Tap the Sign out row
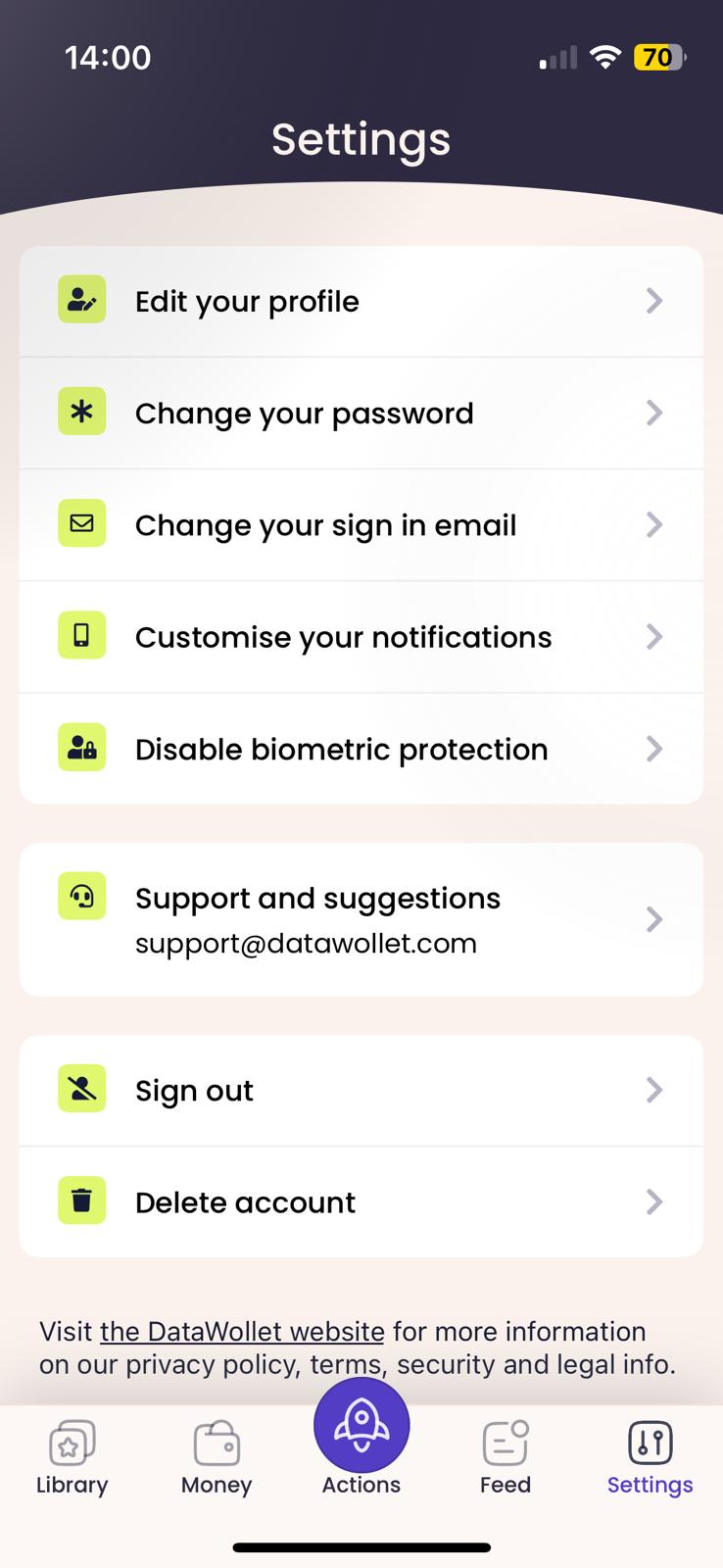The height and width of the screenshot is (1568, 723). pyautogui.click(x=361, y=1090)
